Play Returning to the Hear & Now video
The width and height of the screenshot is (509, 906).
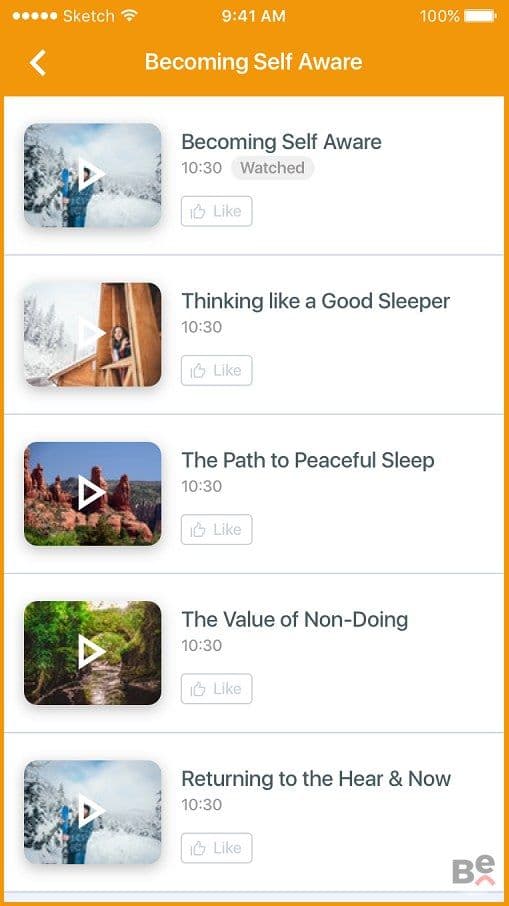click(x=92, y=812)
